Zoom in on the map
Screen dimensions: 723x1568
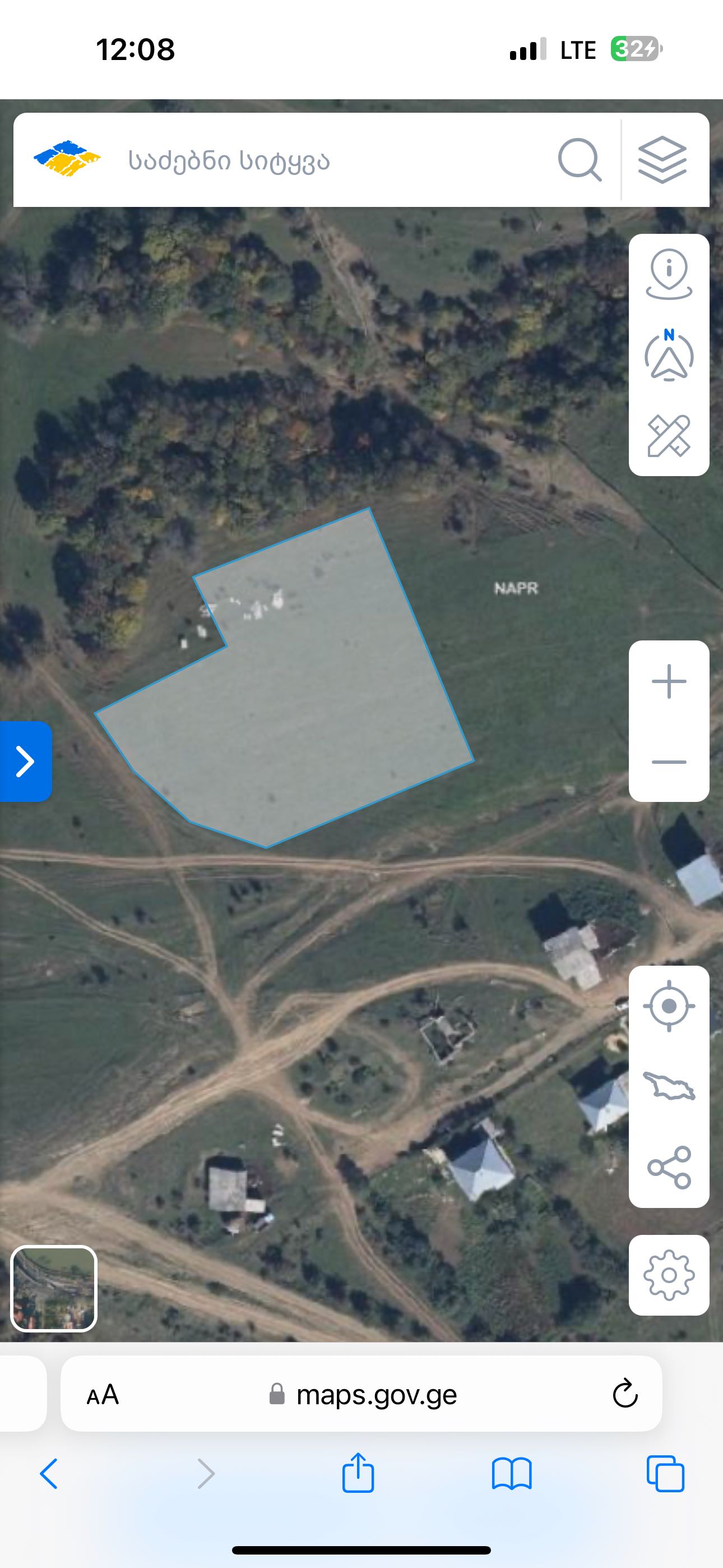(668, 680)
